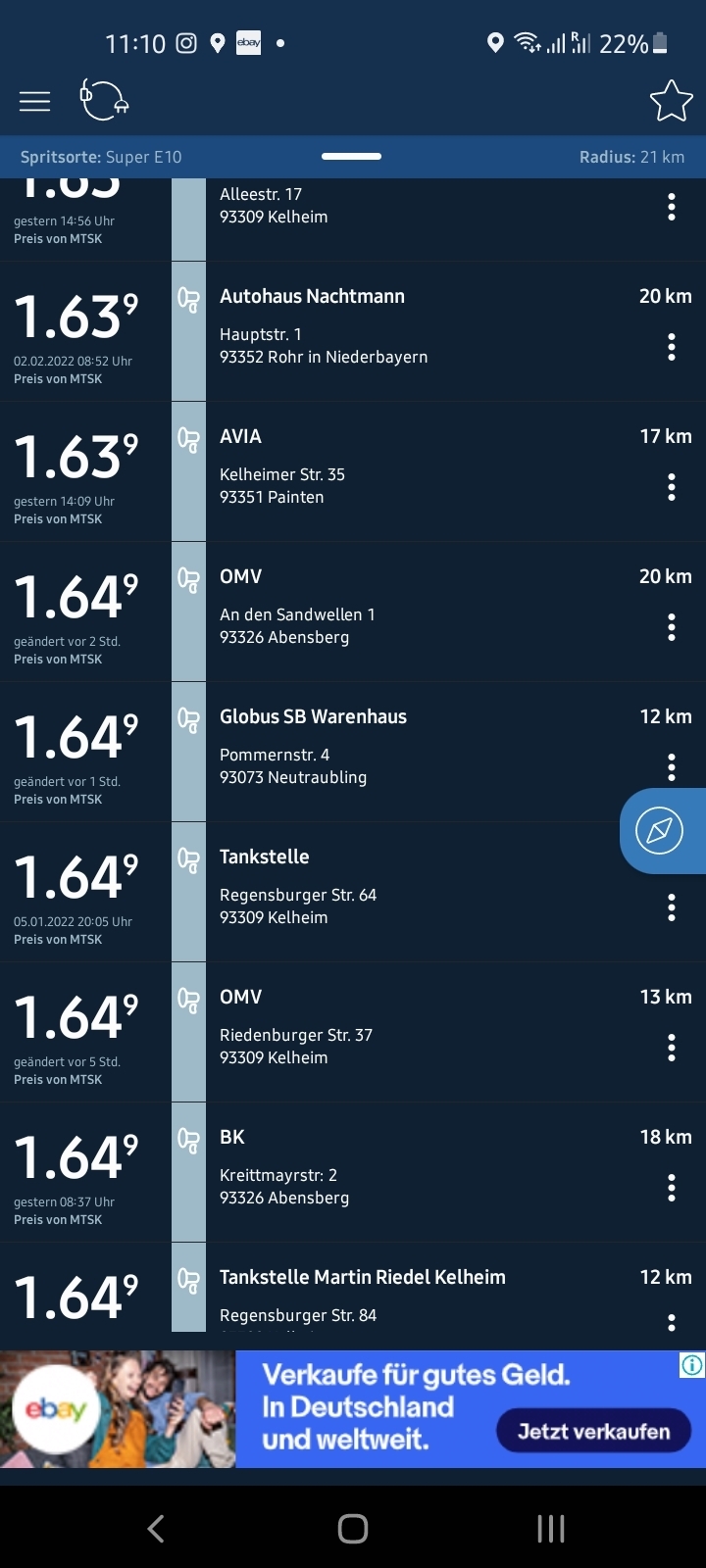Open the hamburger navigation menu
This screenshot has width=706, height=1568.
34,101
